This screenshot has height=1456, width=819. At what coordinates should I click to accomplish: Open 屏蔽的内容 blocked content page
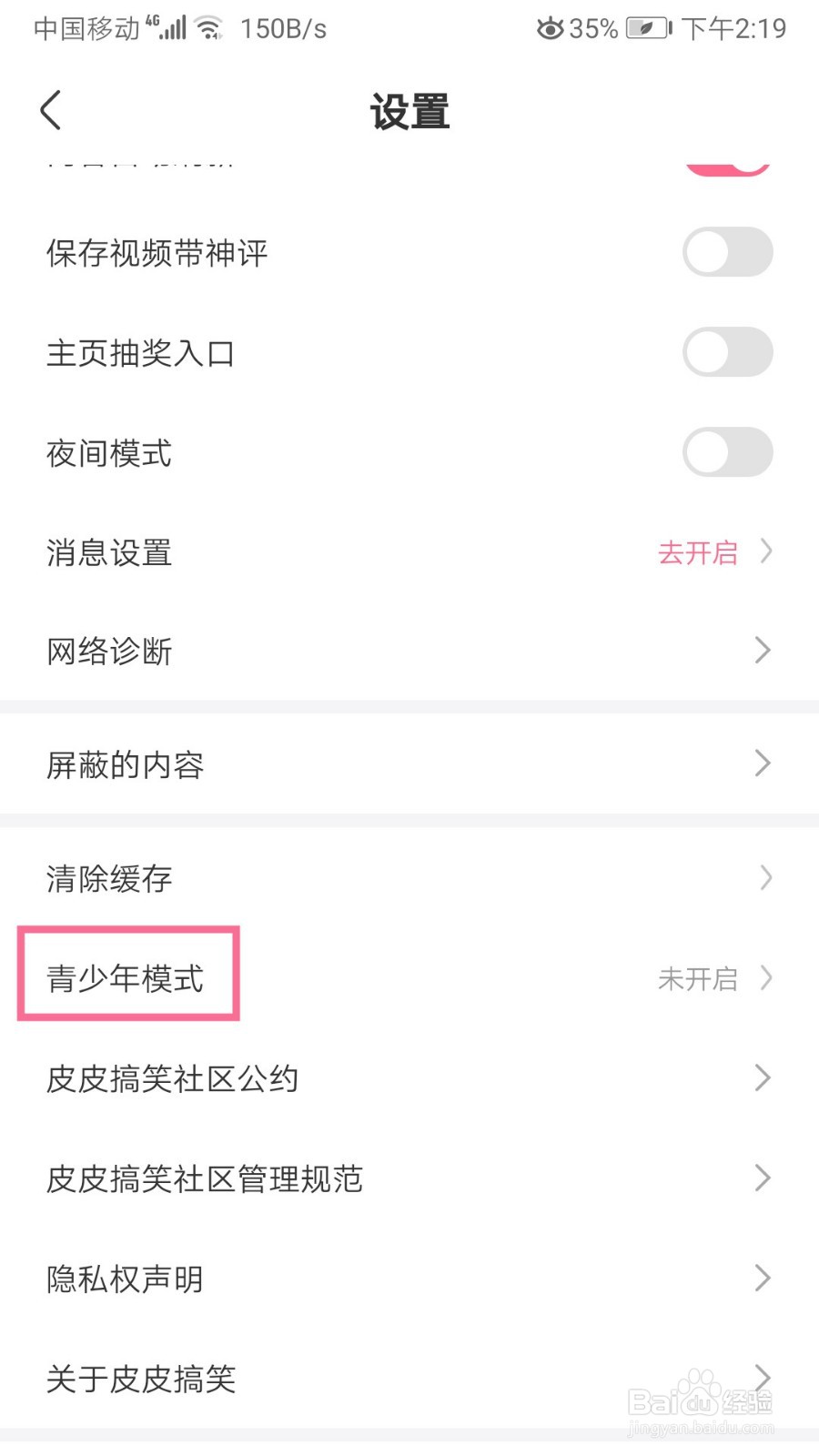click(409, 764)
